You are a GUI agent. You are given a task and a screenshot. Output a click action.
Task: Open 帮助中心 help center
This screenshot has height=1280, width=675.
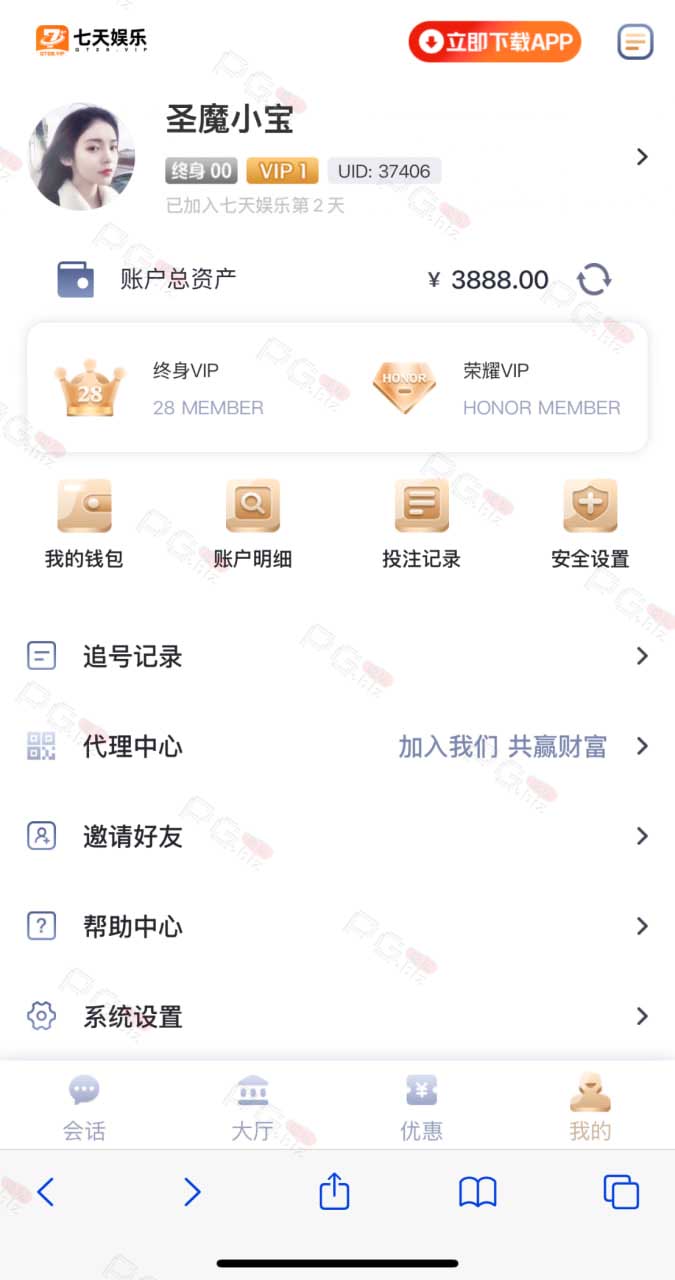point(337,926)
